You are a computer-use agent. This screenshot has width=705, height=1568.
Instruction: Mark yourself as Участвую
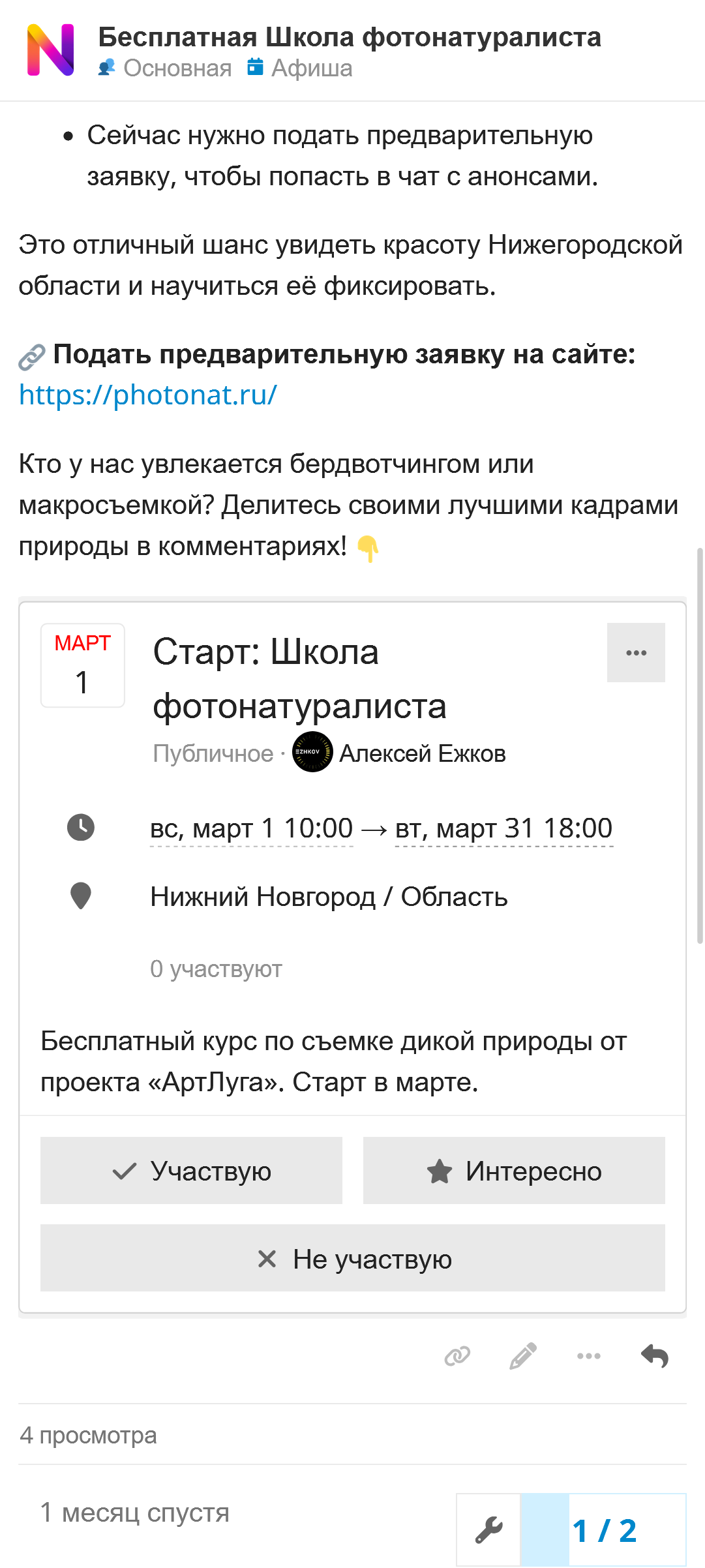(x=191, y=1171)
